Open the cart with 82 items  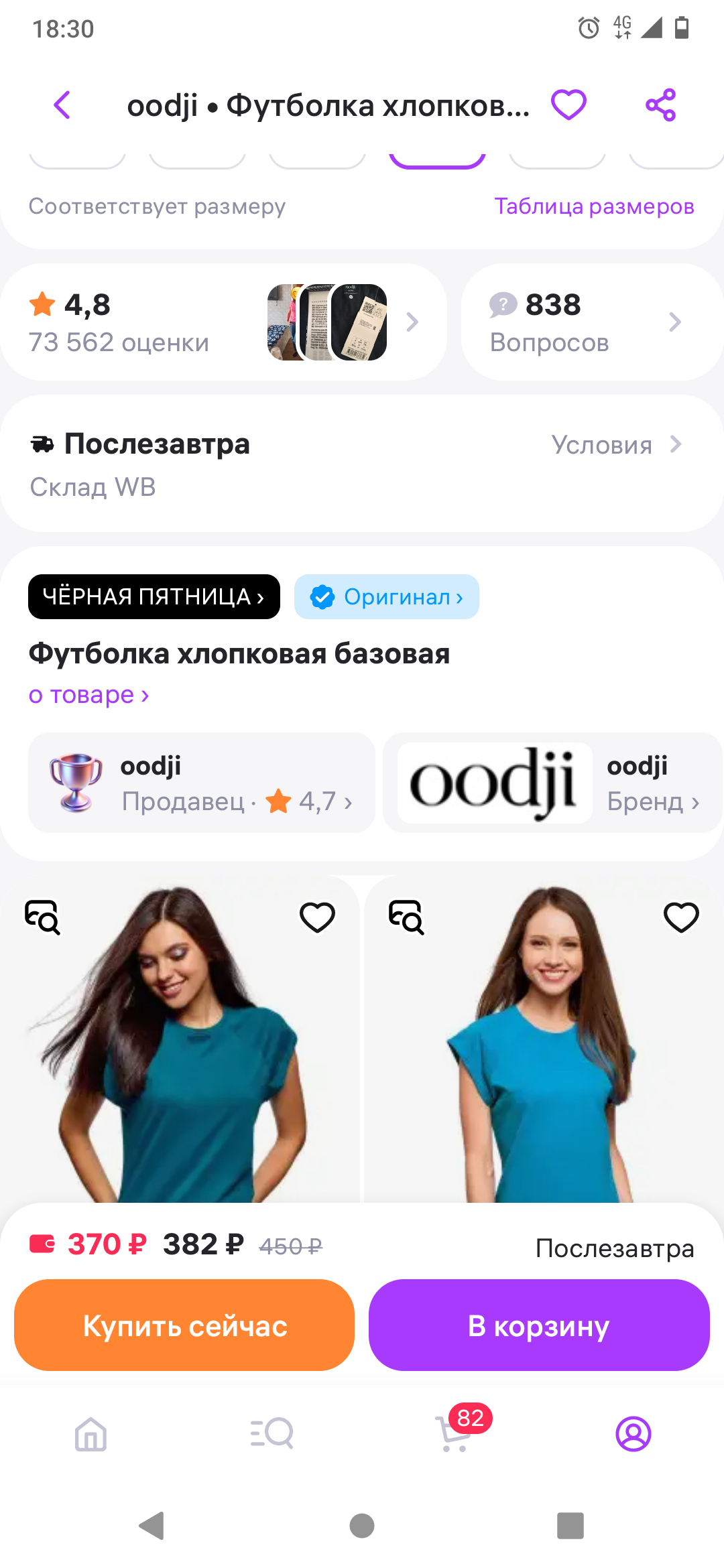454,1433
